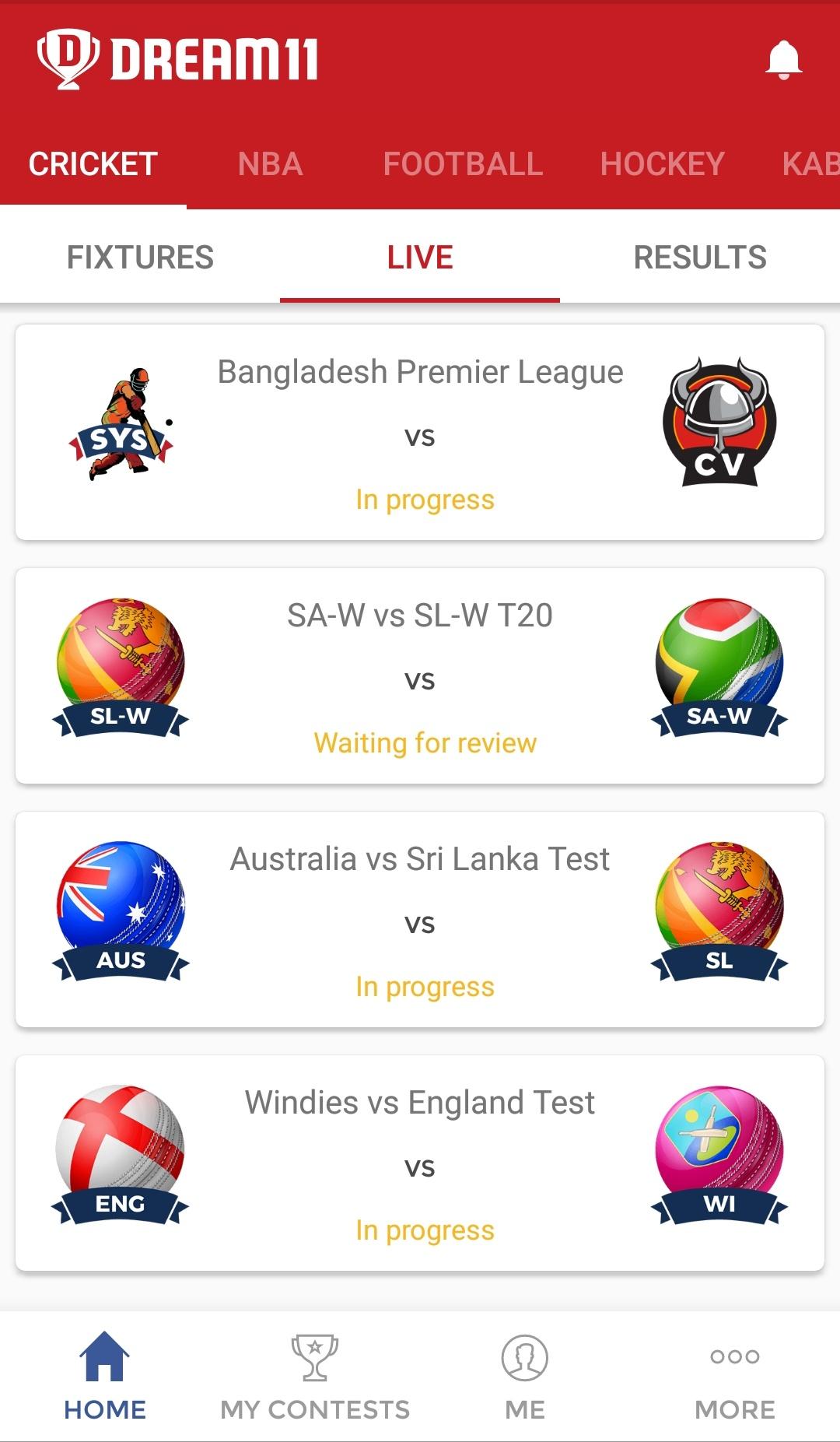Switch to the NBA sport tab

coord(270,164)
